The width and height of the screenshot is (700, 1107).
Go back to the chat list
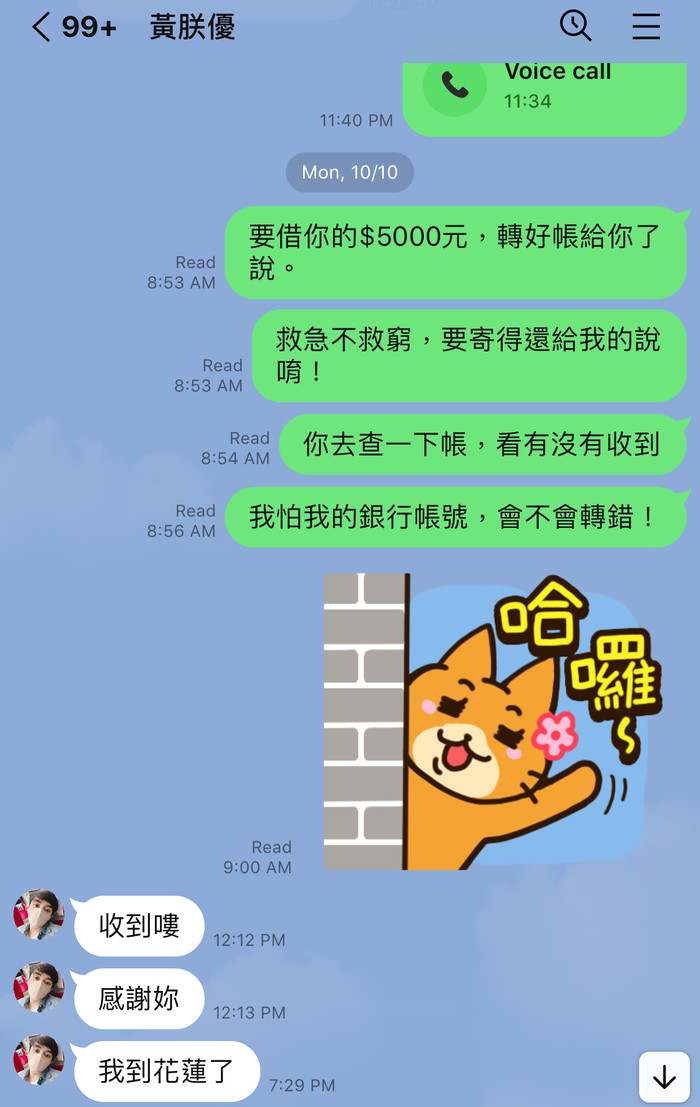coord(41,27)
